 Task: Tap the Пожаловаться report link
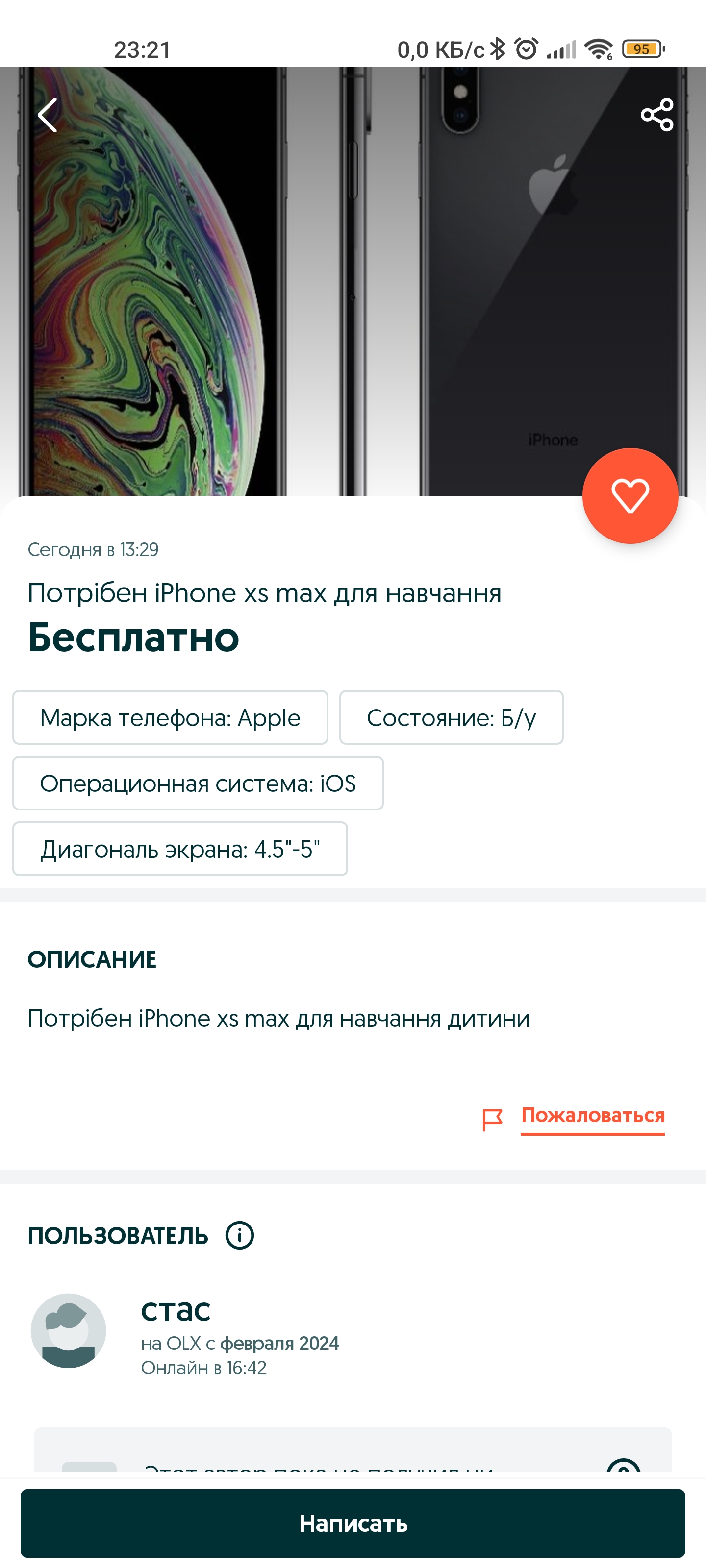pos(592,1116)
